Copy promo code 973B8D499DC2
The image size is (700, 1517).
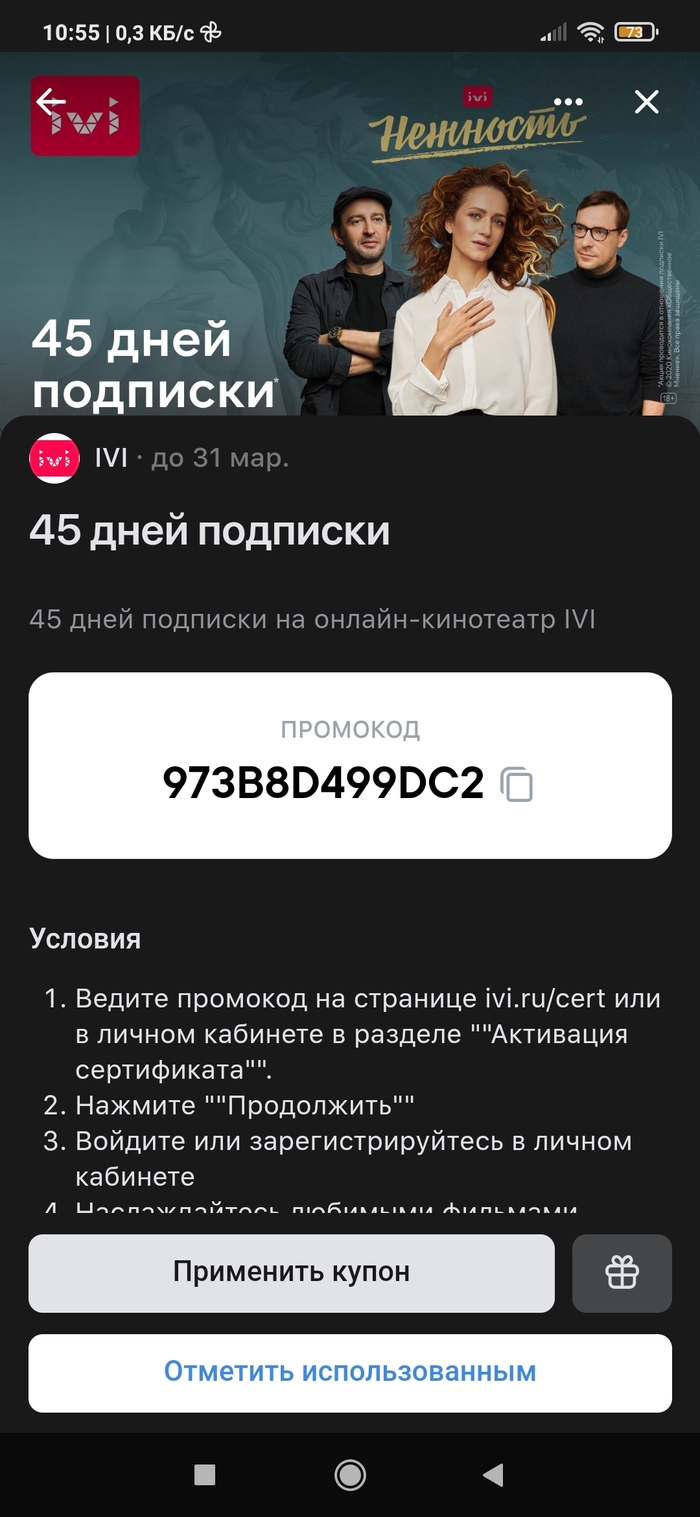[517, 785]
